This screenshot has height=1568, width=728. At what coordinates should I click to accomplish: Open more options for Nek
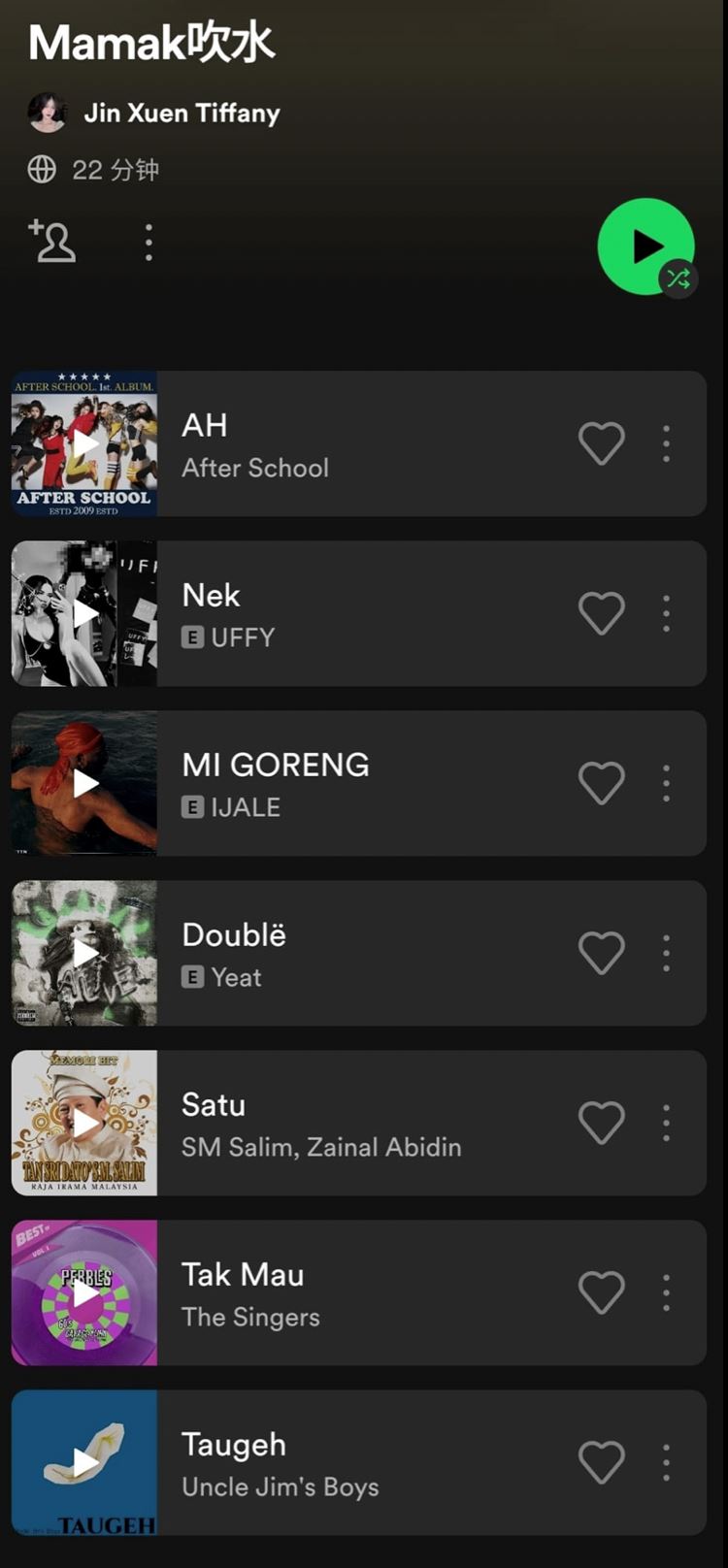(x=666, y=613)
